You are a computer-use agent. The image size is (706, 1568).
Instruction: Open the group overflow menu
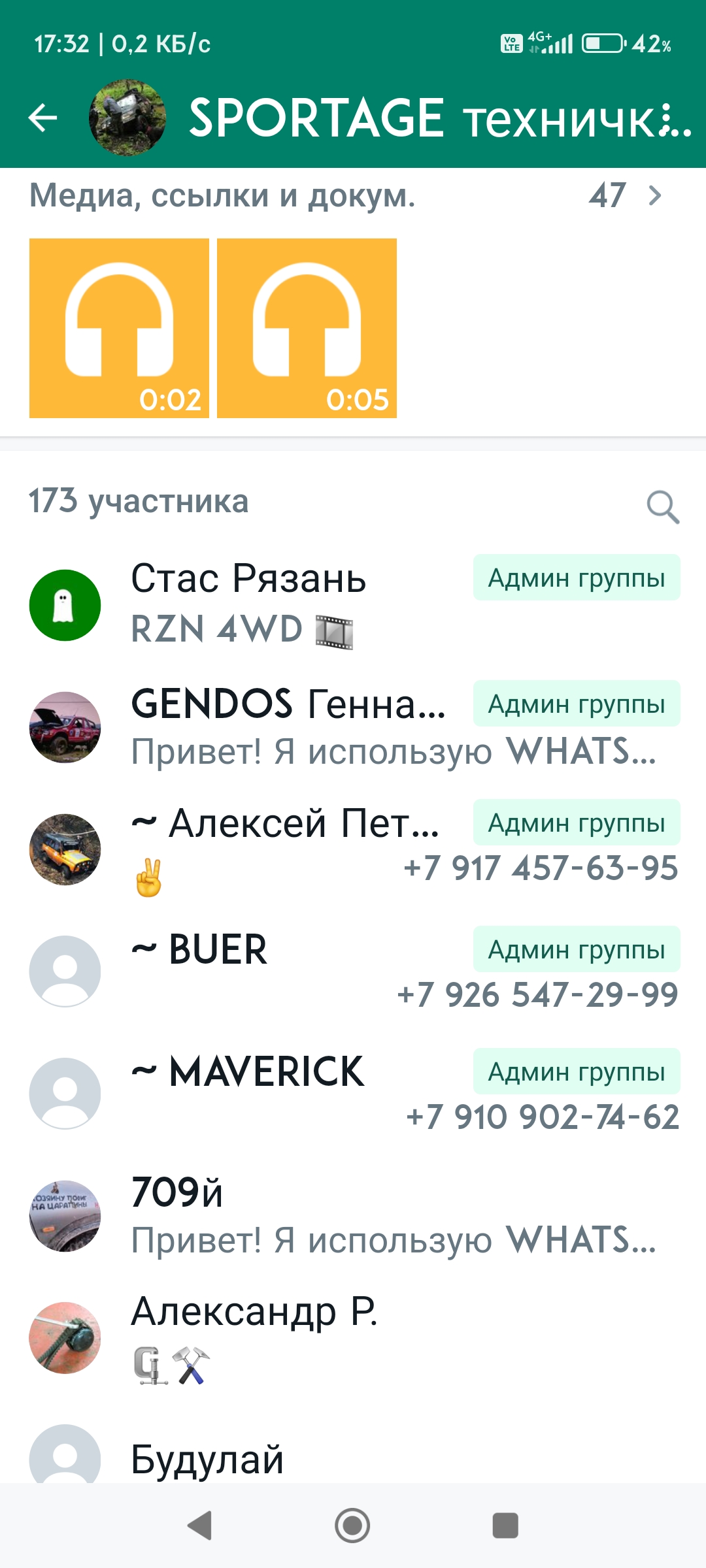coord(667,119)
